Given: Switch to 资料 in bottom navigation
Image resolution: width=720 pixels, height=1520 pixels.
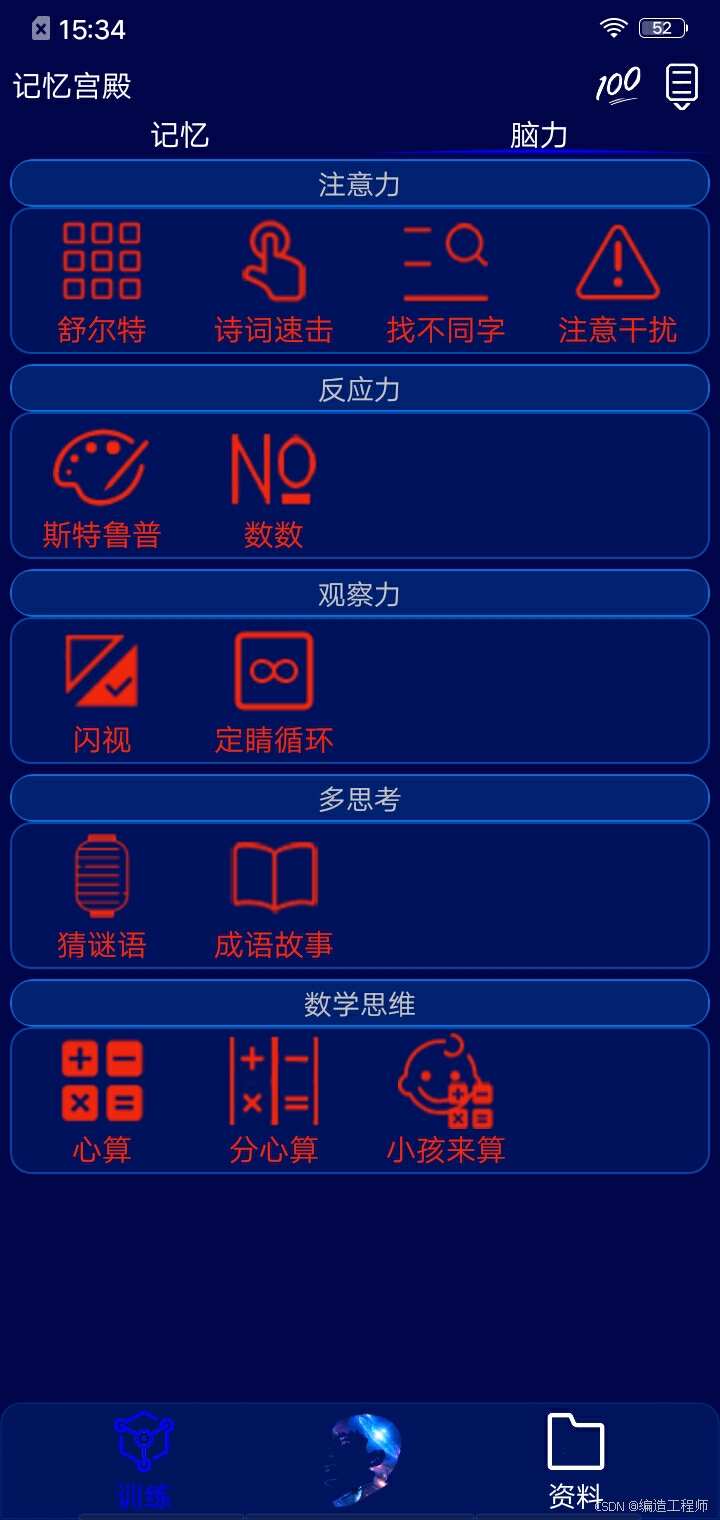Looking at the screenshot, I should [576, 1461].
